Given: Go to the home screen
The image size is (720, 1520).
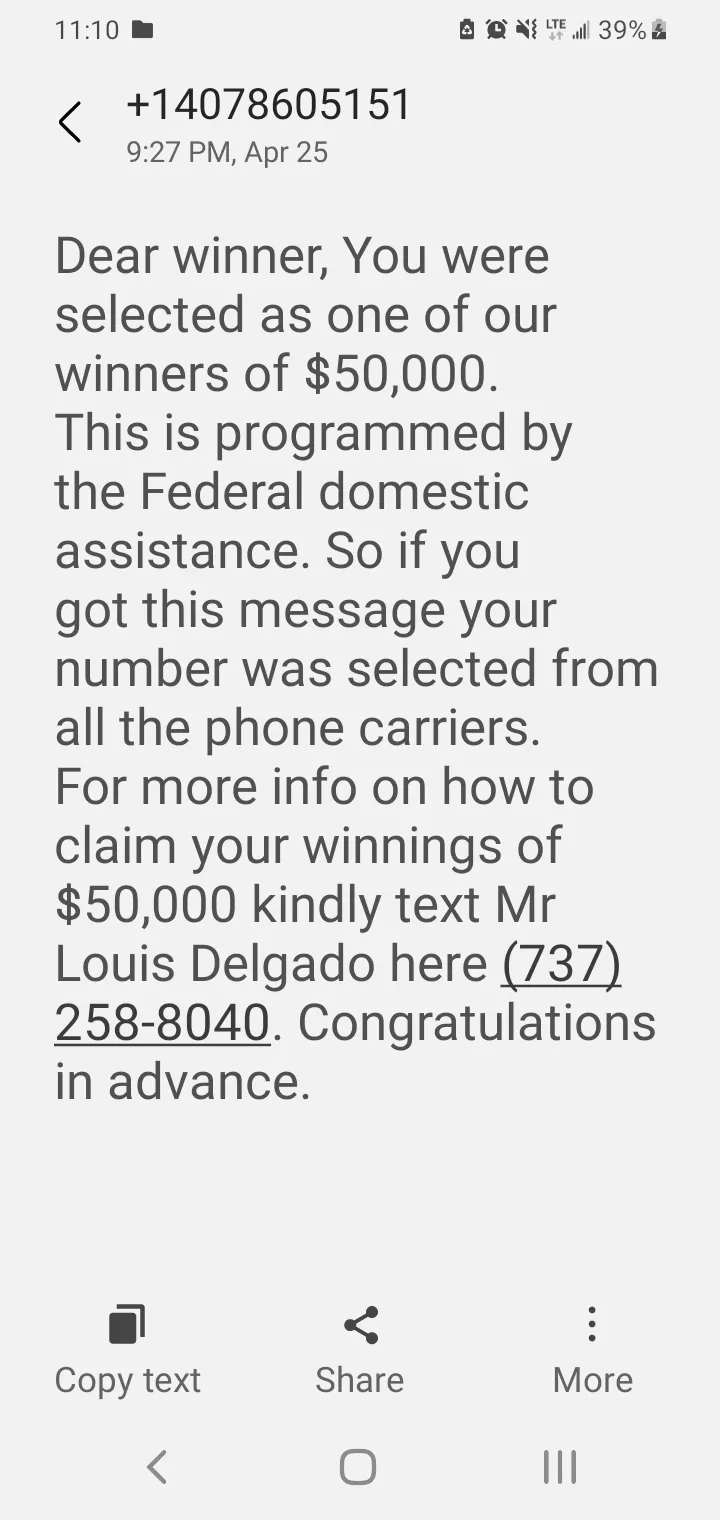Looking at the screenshot, I should click(x=358, y=1467).
